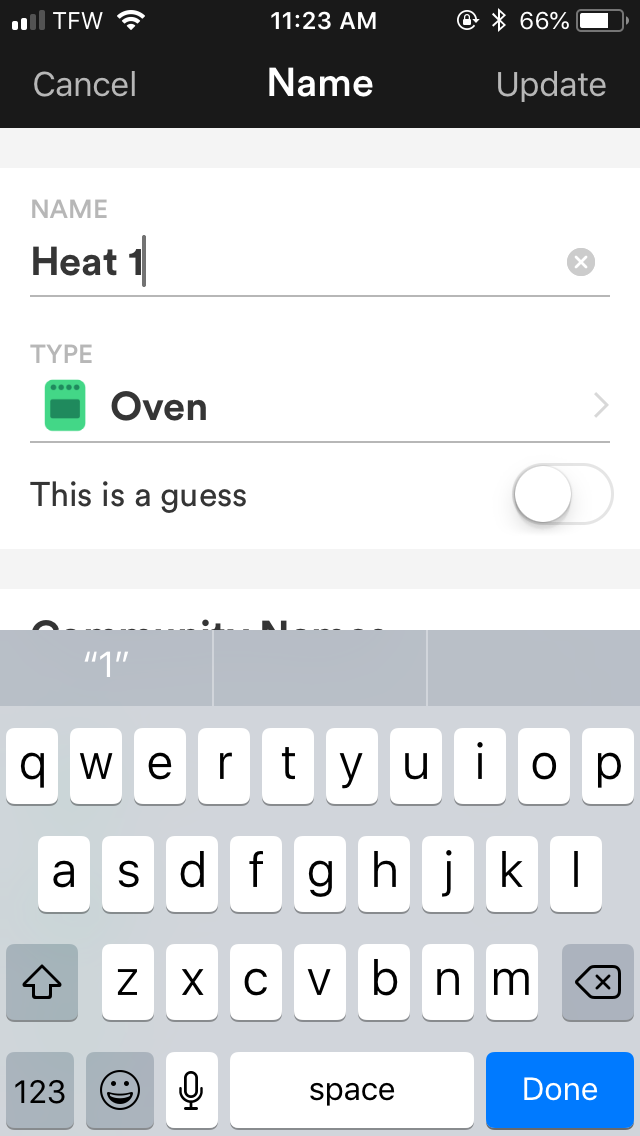This screenshot has height=1136, width=640.
Task: Switch keyboard to 123 numbers
Action: tap(40, 1090)
